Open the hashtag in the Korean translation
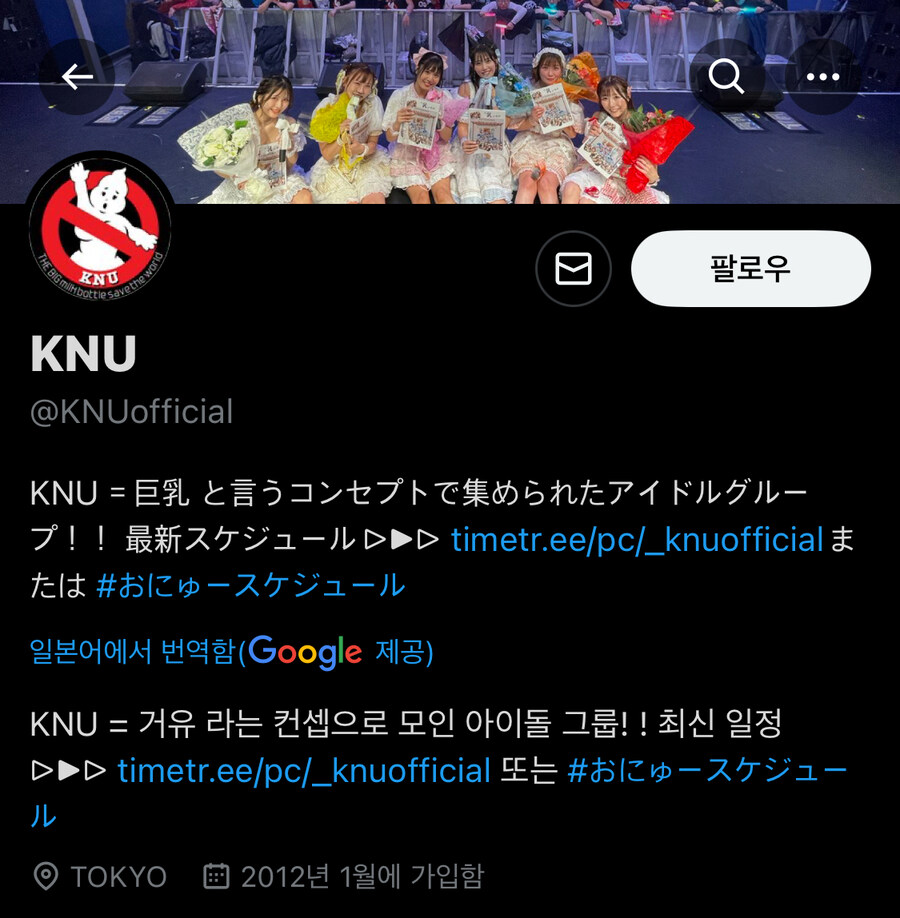The image size is (900, 918). point(707,771)
